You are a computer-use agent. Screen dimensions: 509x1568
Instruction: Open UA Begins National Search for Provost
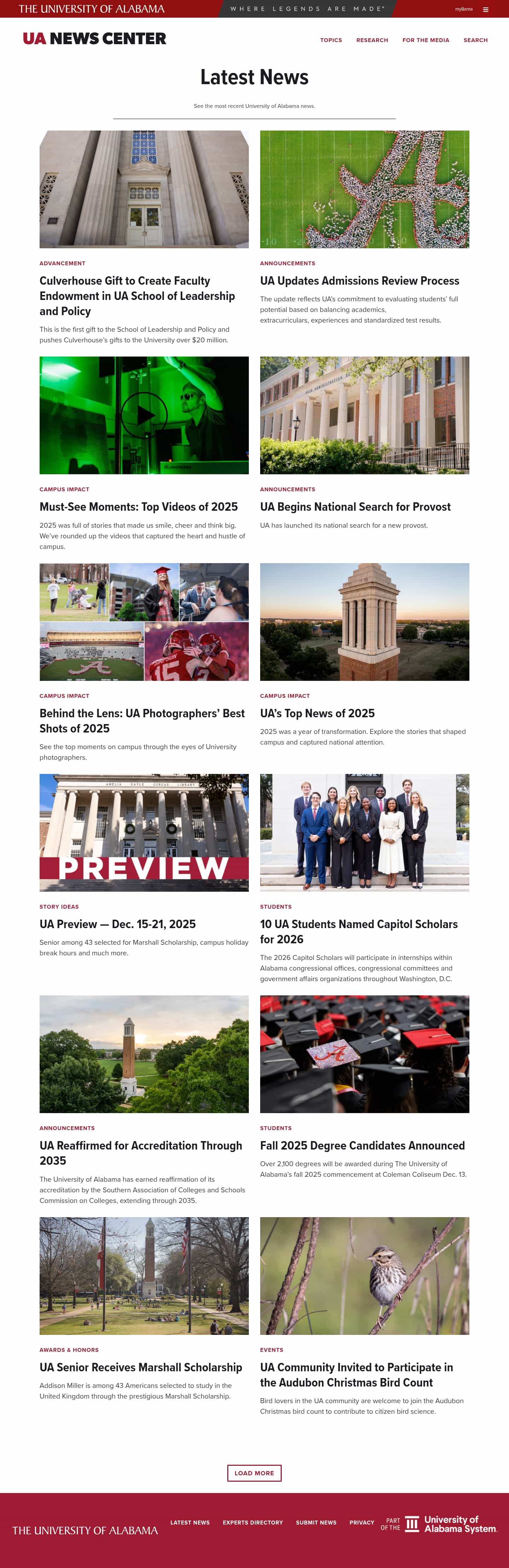[x=355, y=507]
